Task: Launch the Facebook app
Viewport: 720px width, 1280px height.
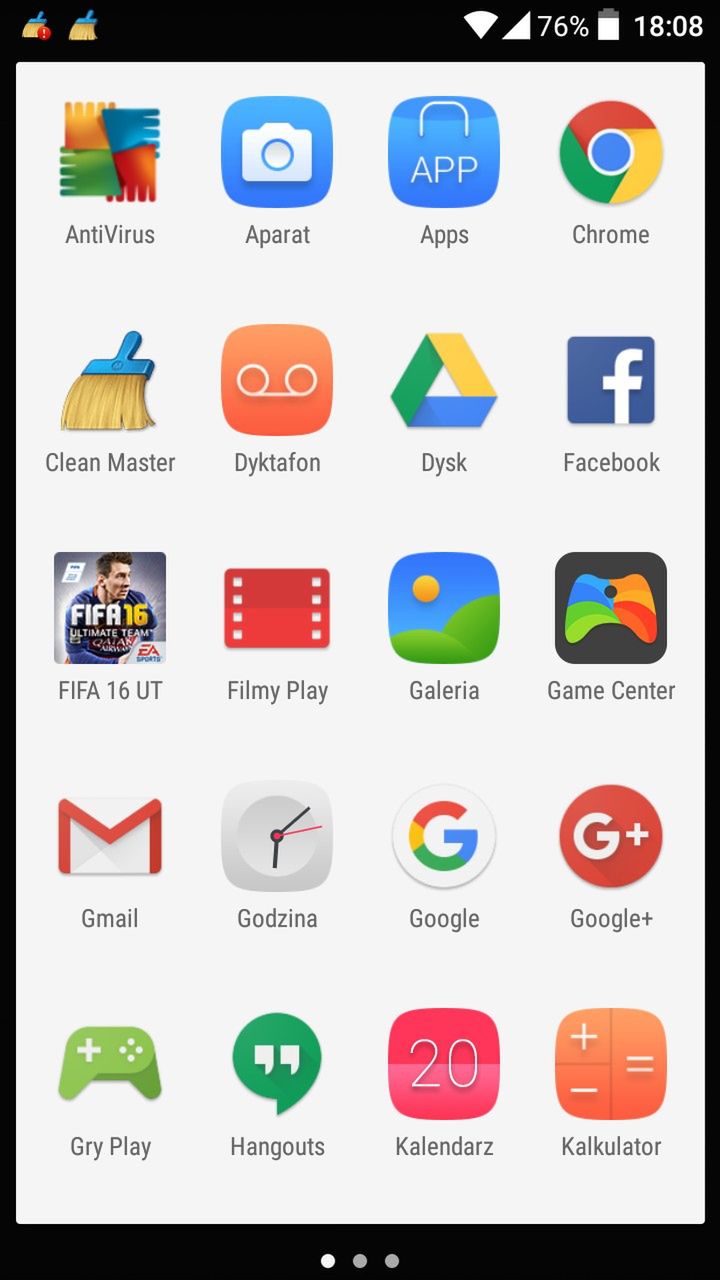Action: pos(611,380)
